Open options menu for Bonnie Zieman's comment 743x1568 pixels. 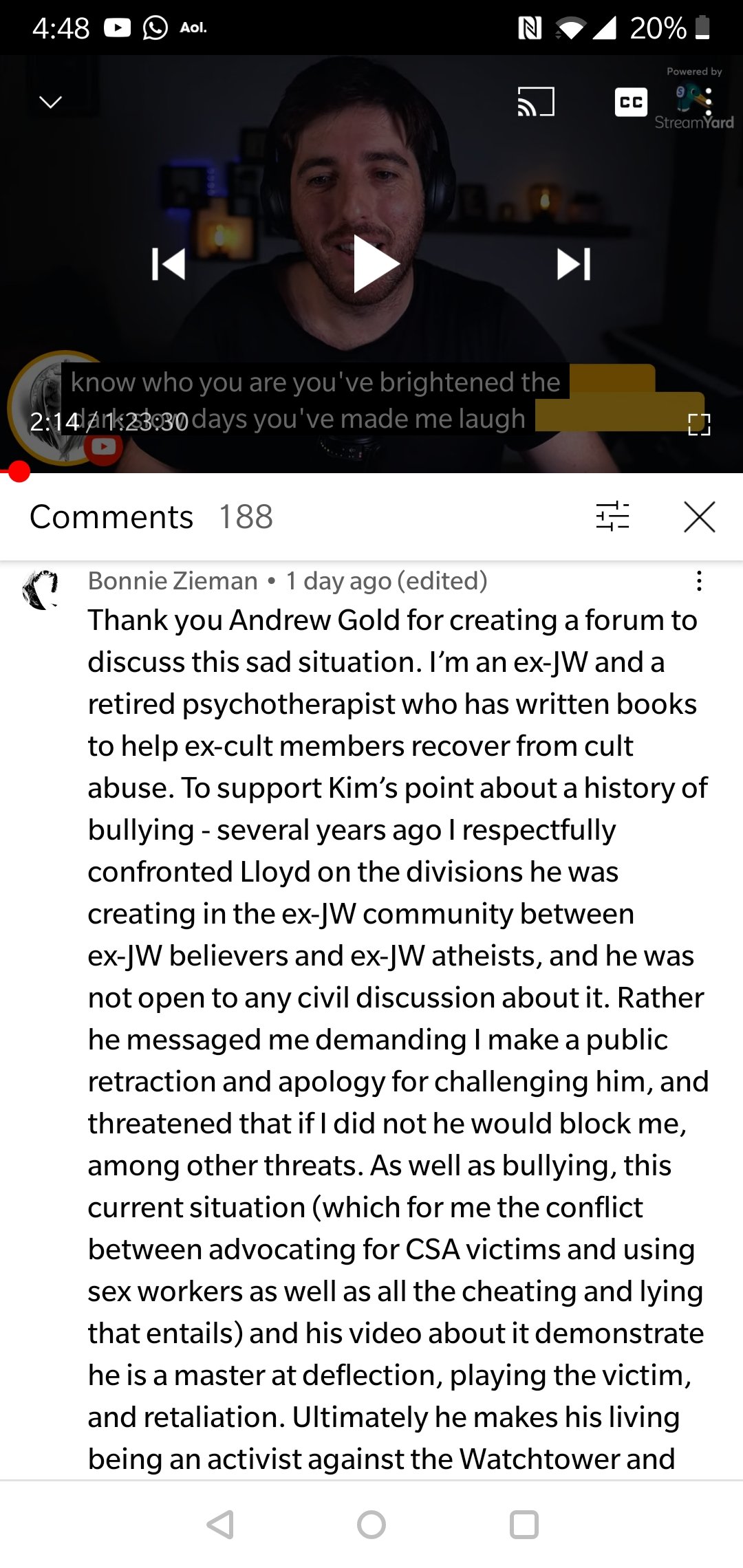tap(699, 581)
